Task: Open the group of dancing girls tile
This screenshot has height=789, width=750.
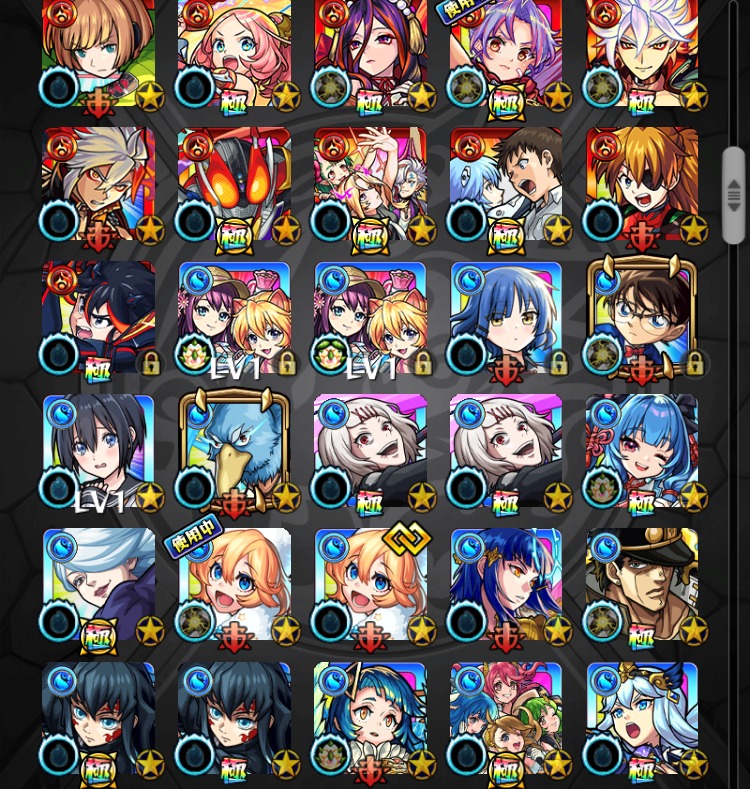Action: coord(370,184)
